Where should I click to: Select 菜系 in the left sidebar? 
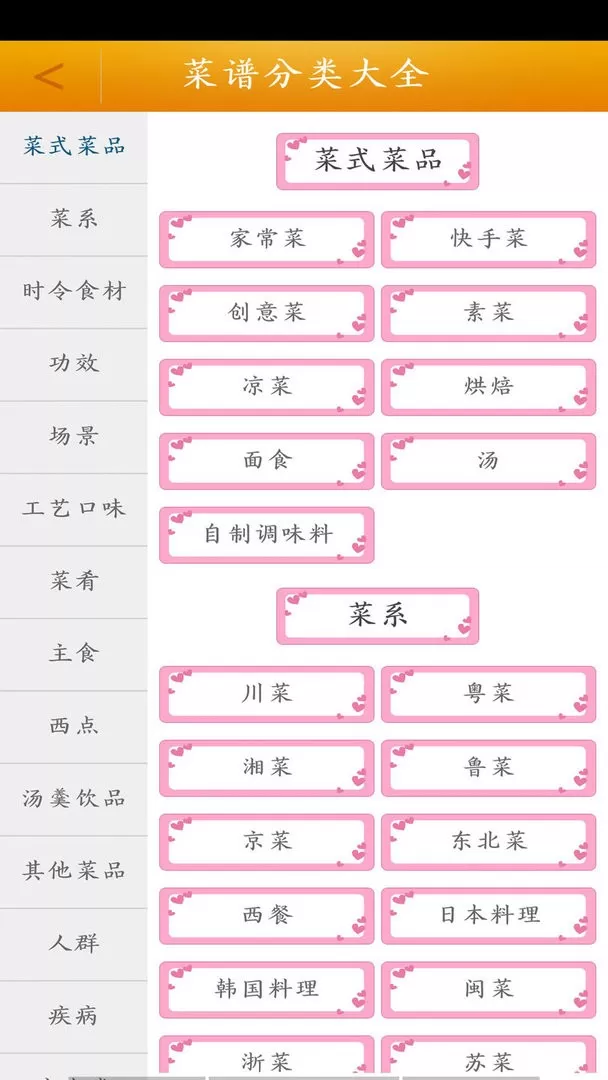[x=74, y=220]
